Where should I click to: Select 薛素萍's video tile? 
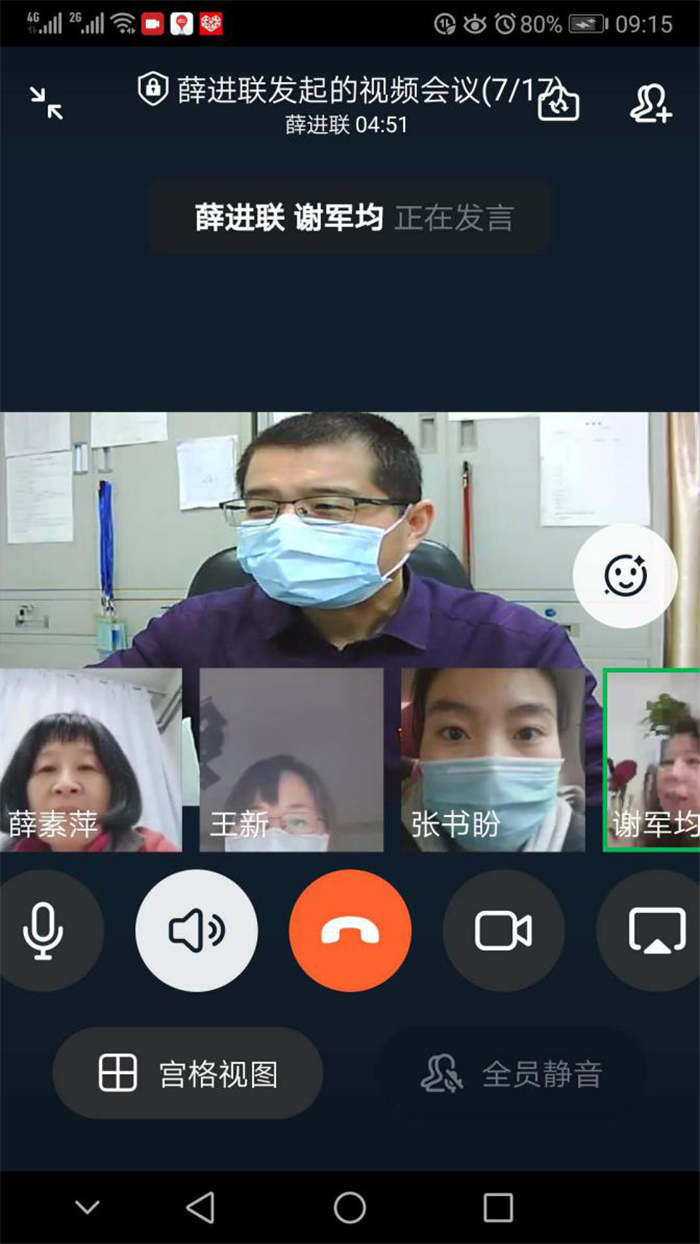(91, 760)
